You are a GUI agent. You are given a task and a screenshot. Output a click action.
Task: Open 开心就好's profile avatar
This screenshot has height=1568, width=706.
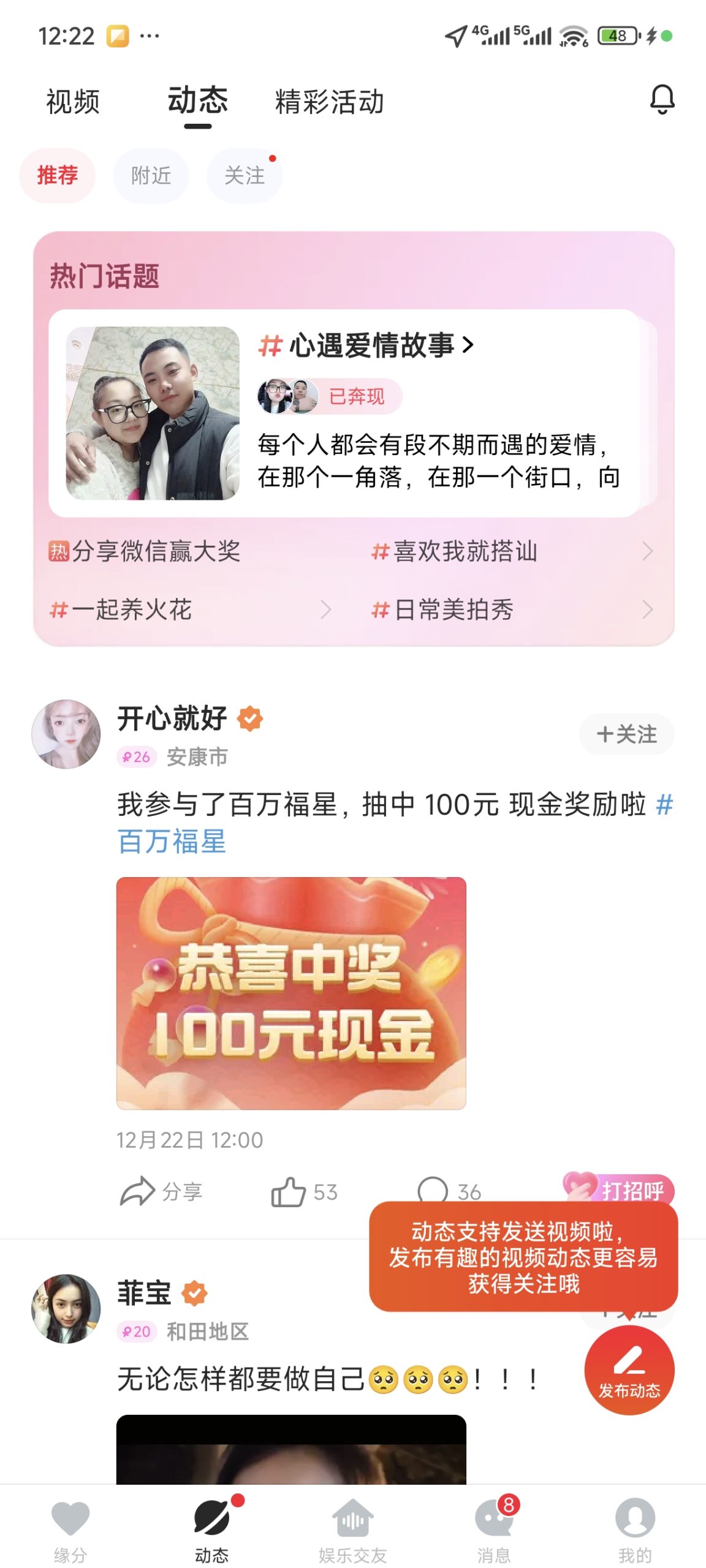tap(66, 734)
